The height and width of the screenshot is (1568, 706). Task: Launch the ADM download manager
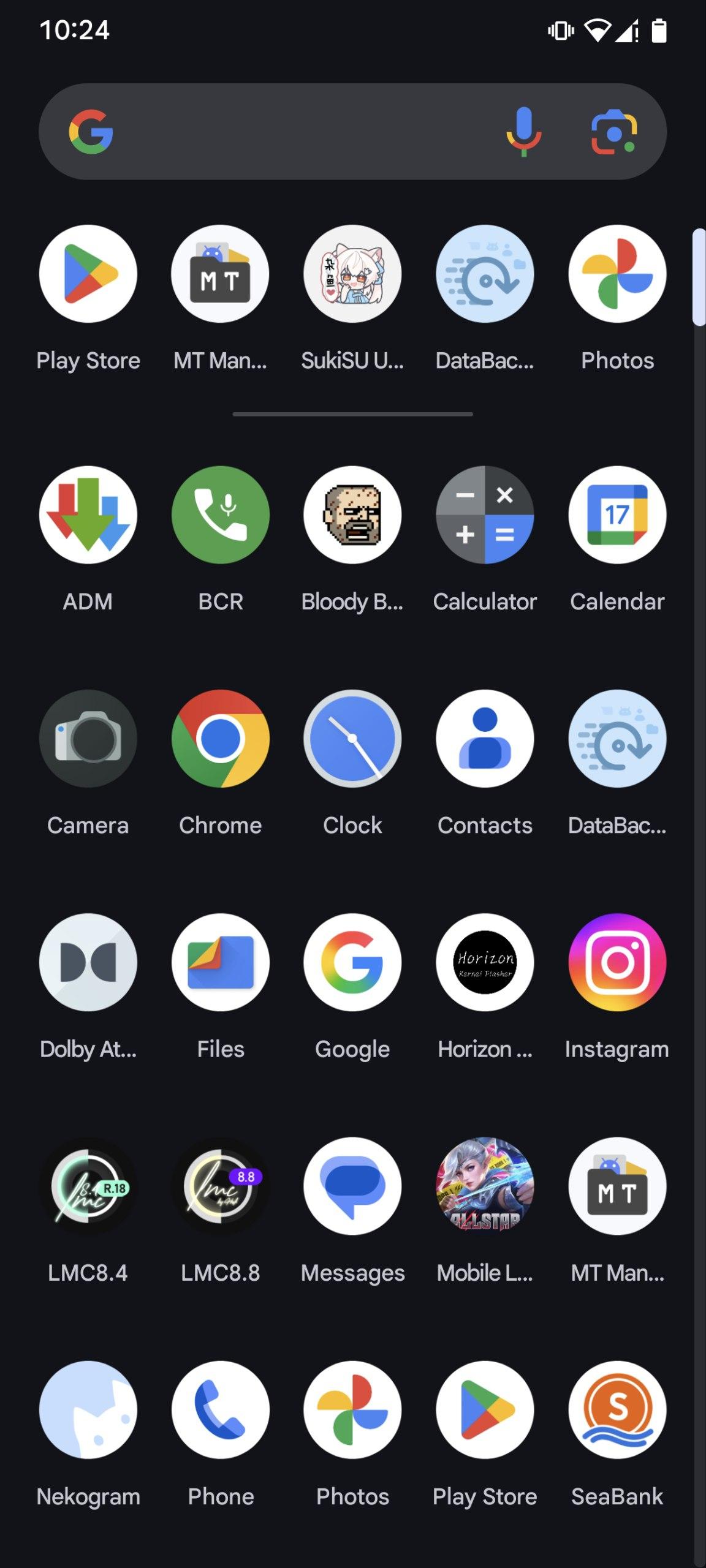click(x=88, y=515)
